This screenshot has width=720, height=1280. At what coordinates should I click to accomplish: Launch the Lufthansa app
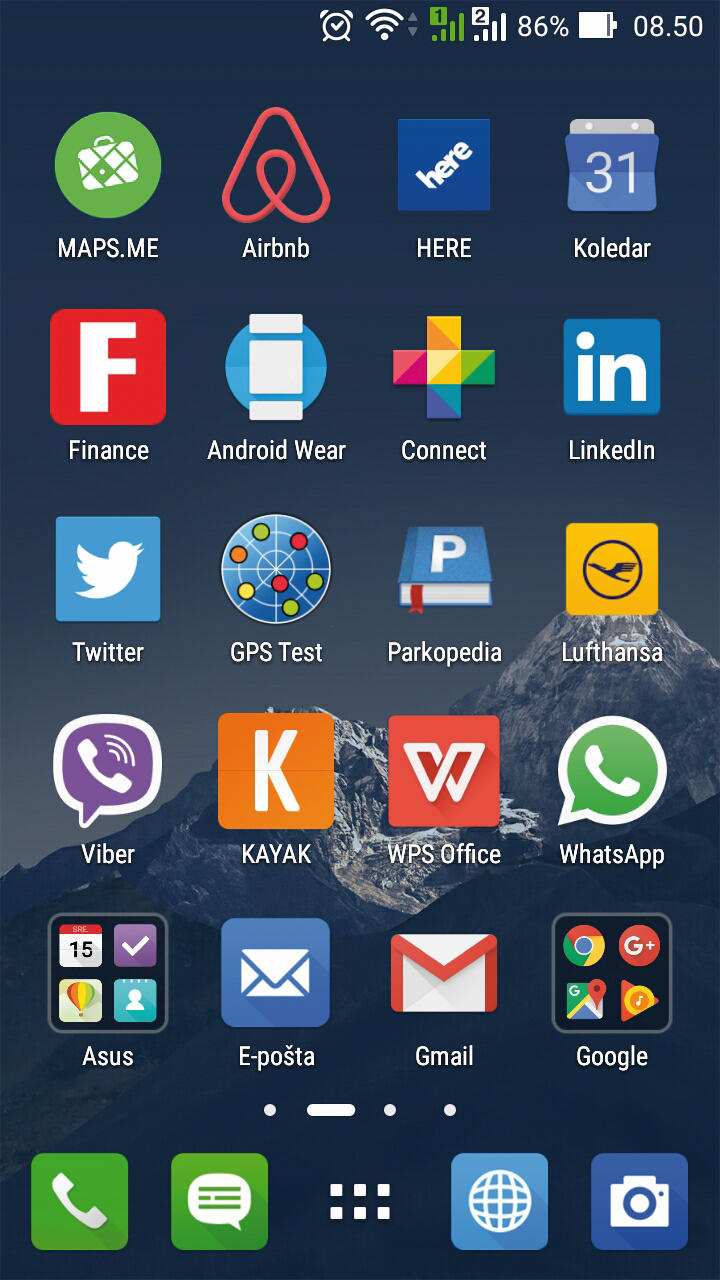(611, 569)
